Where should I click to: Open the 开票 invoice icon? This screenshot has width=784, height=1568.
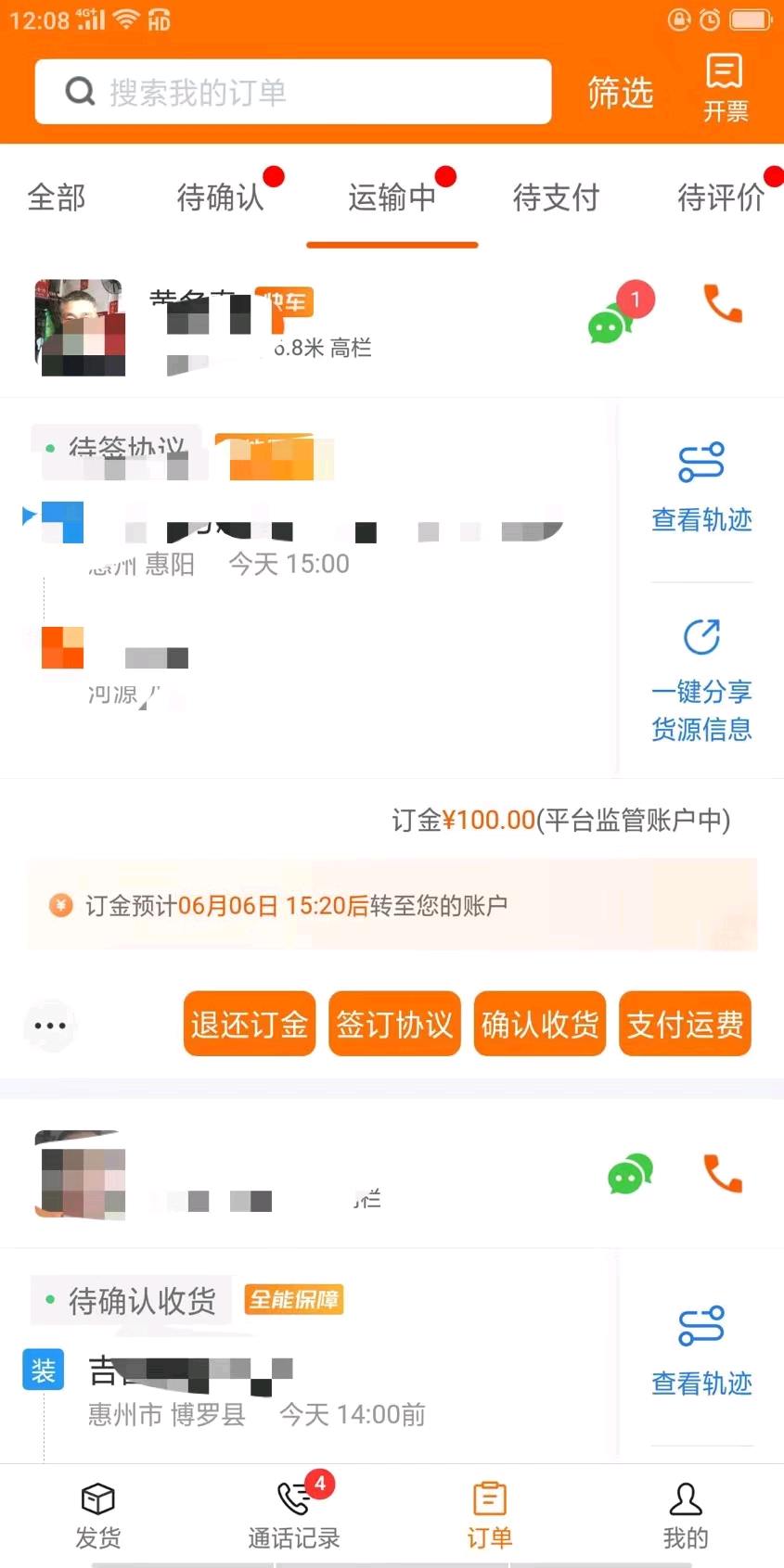tap(725, 88)
